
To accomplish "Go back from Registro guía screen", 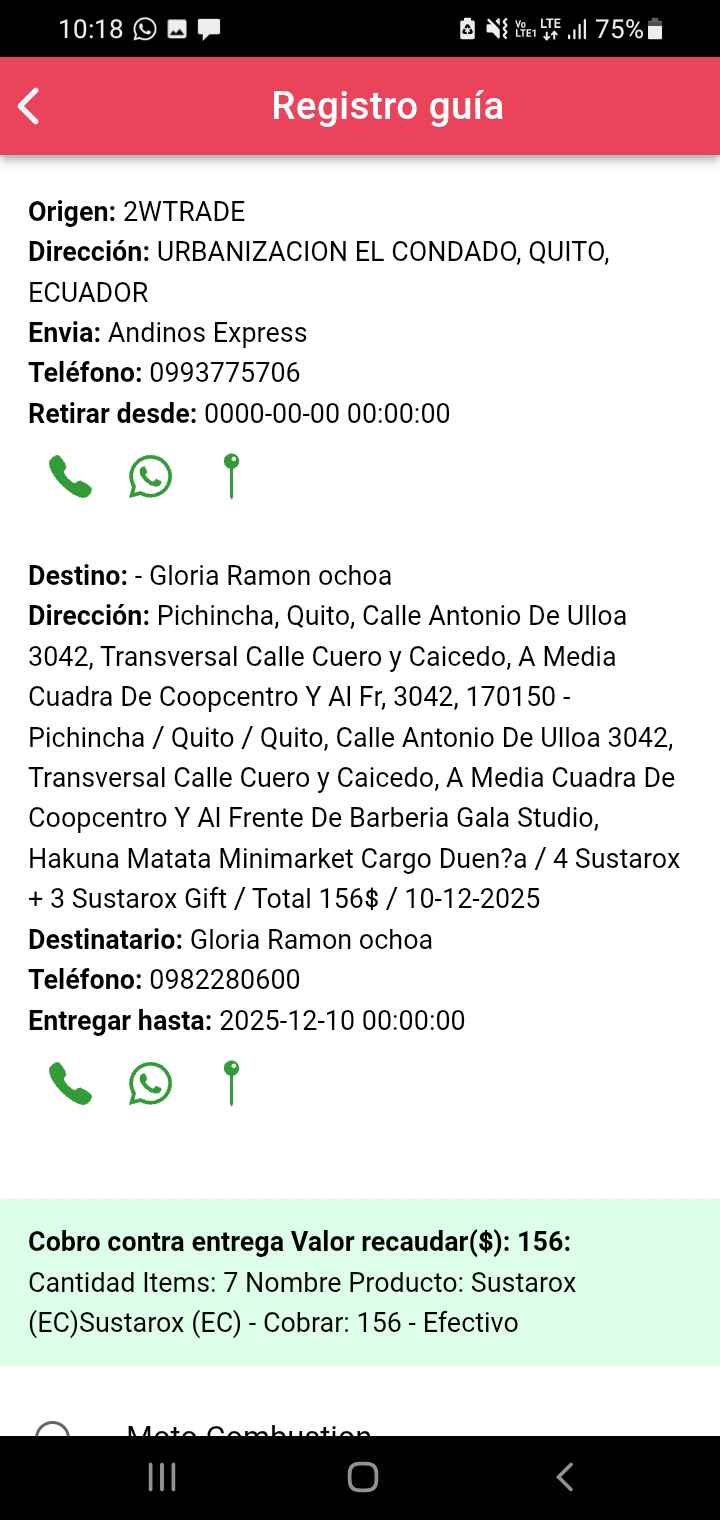I will pyautogui.click(x=29, y=106).
